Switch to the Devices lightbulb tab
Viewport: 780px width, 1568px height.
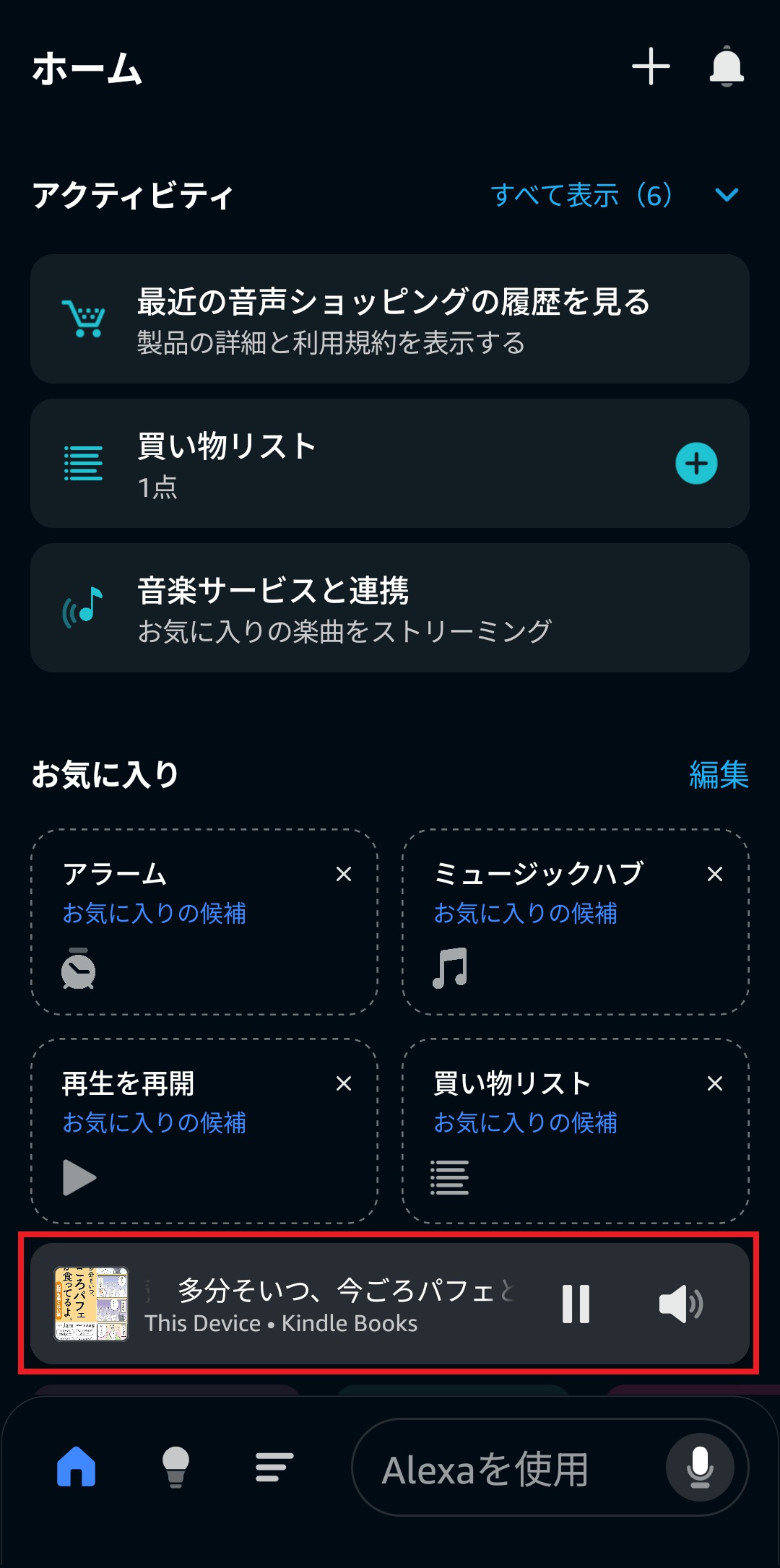[x=175, y=1468]
